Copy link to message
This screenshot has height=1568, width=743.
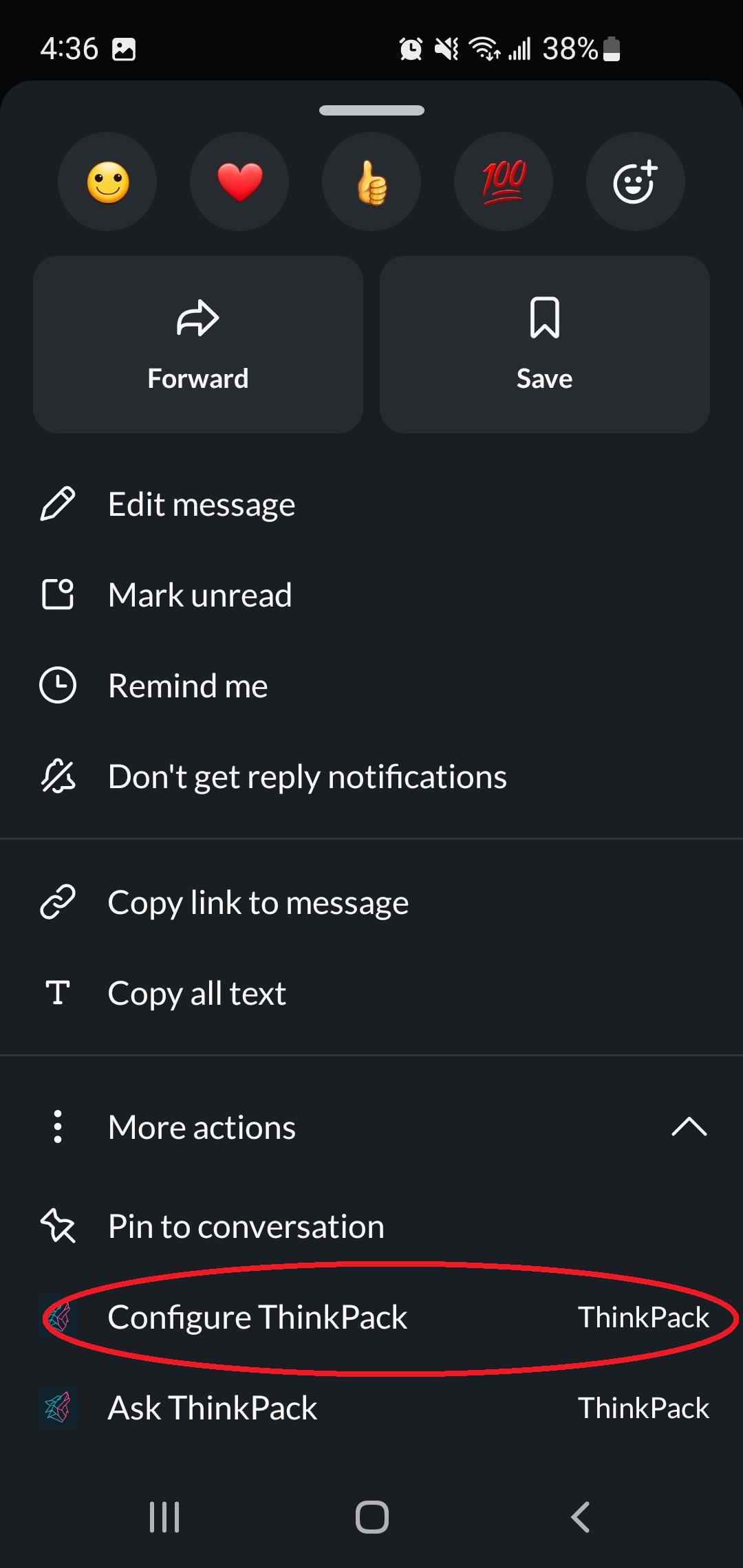258,903
